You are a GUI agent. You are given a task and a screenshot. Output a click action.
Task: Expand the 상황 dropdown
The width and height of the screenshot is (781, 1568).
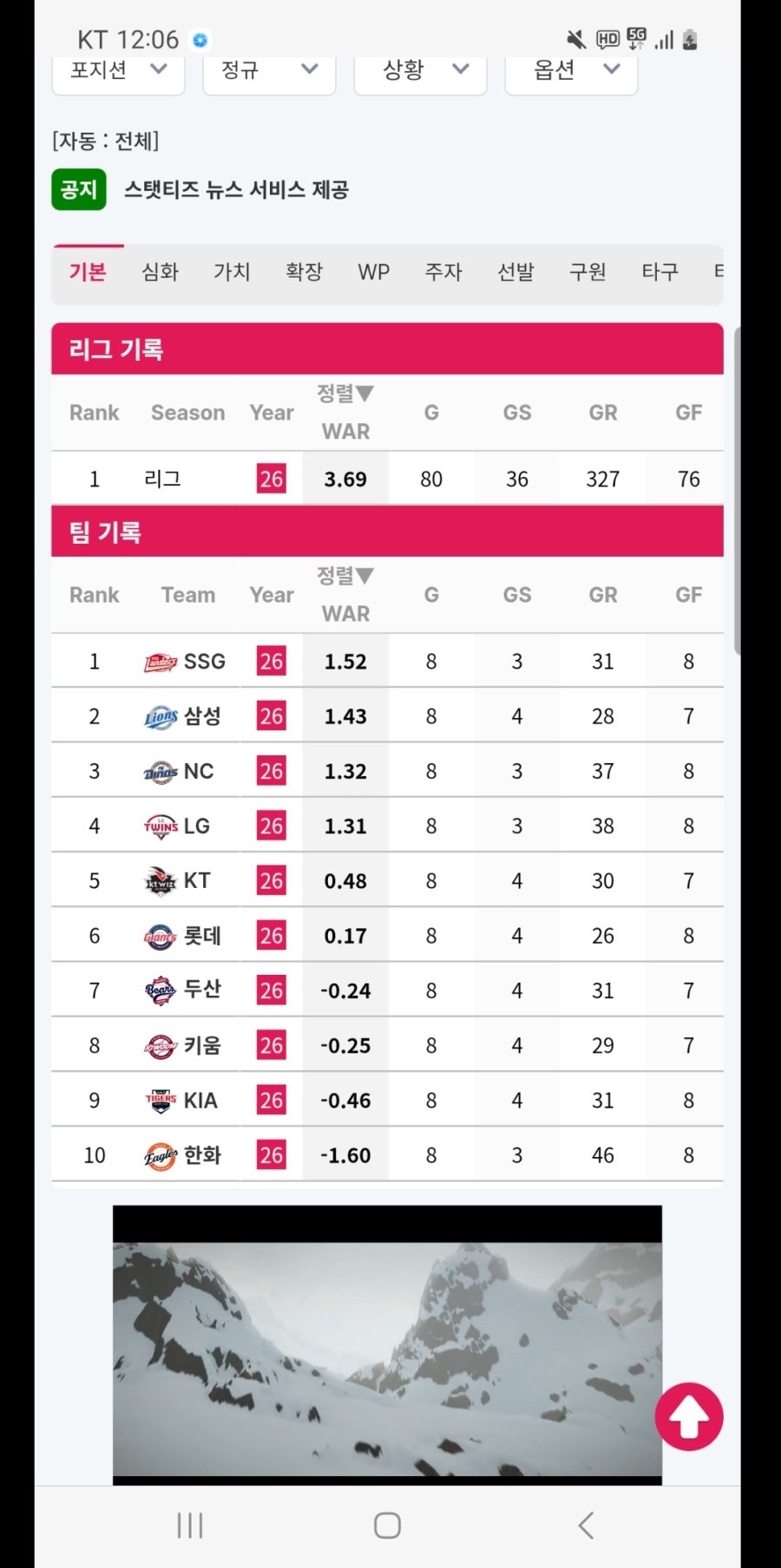[x=420, y=72]
